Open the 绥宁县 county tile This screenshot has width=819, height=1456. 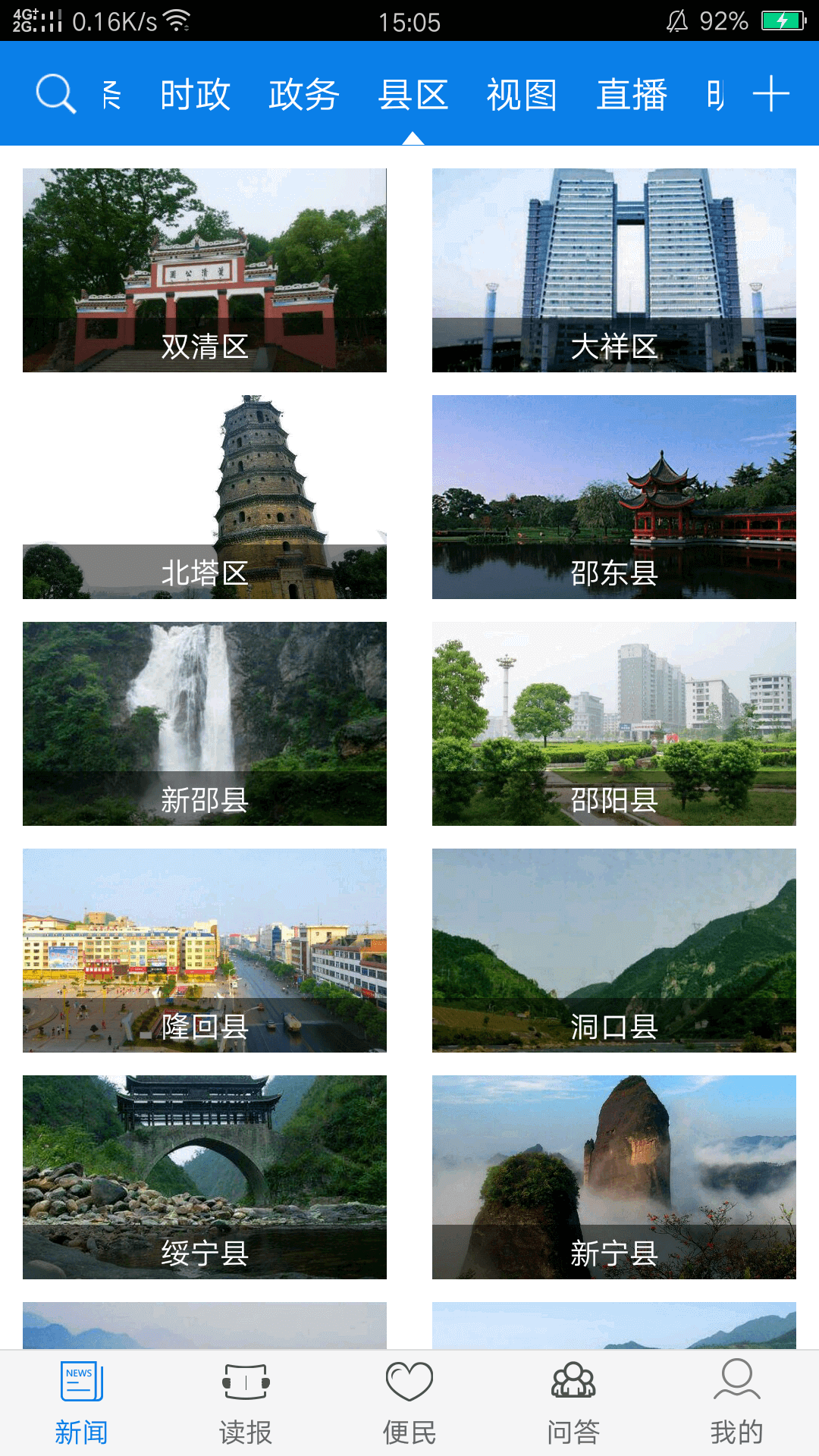pyautogui.click(x=205, y=1177)
